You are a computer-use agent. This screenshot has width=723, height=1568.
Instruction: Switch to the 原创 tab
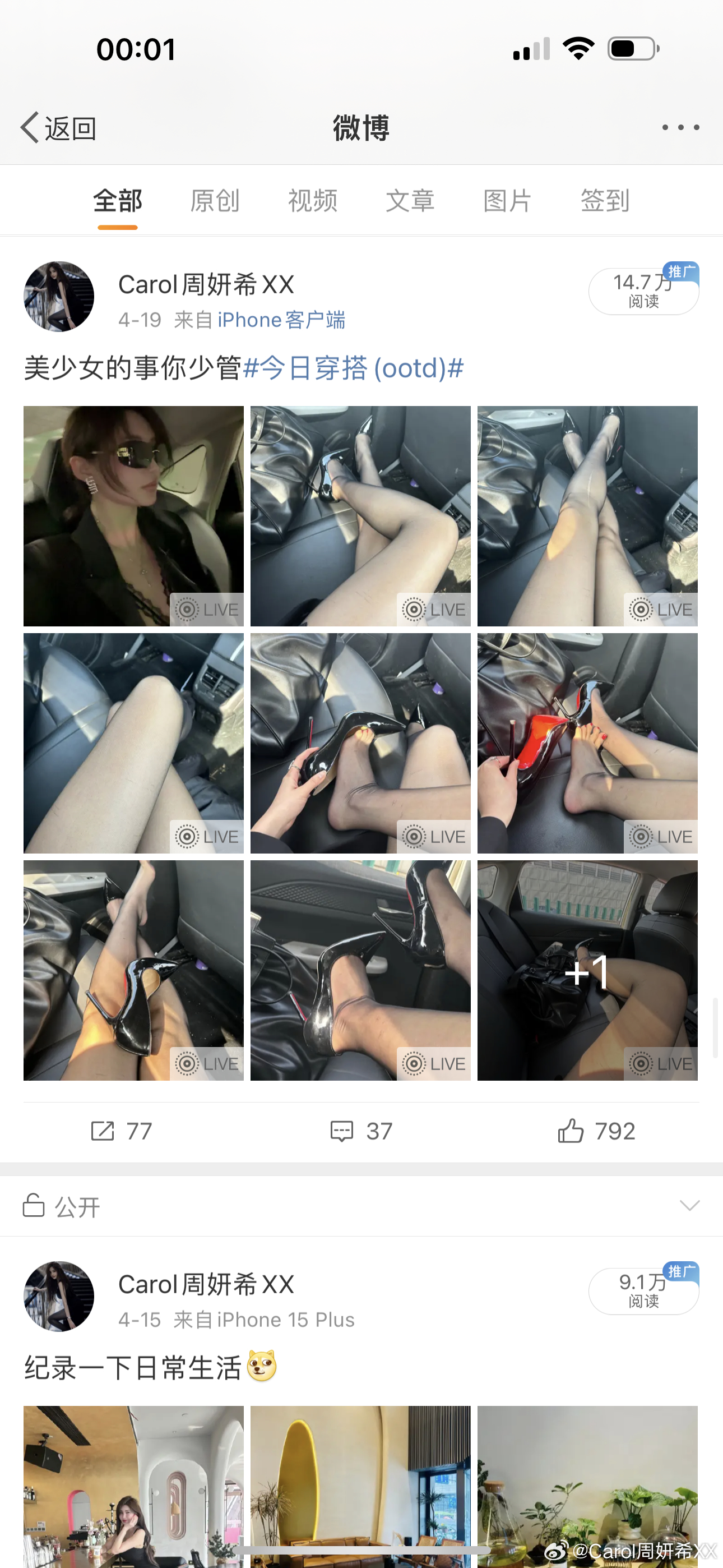click(x=215, y=200)
